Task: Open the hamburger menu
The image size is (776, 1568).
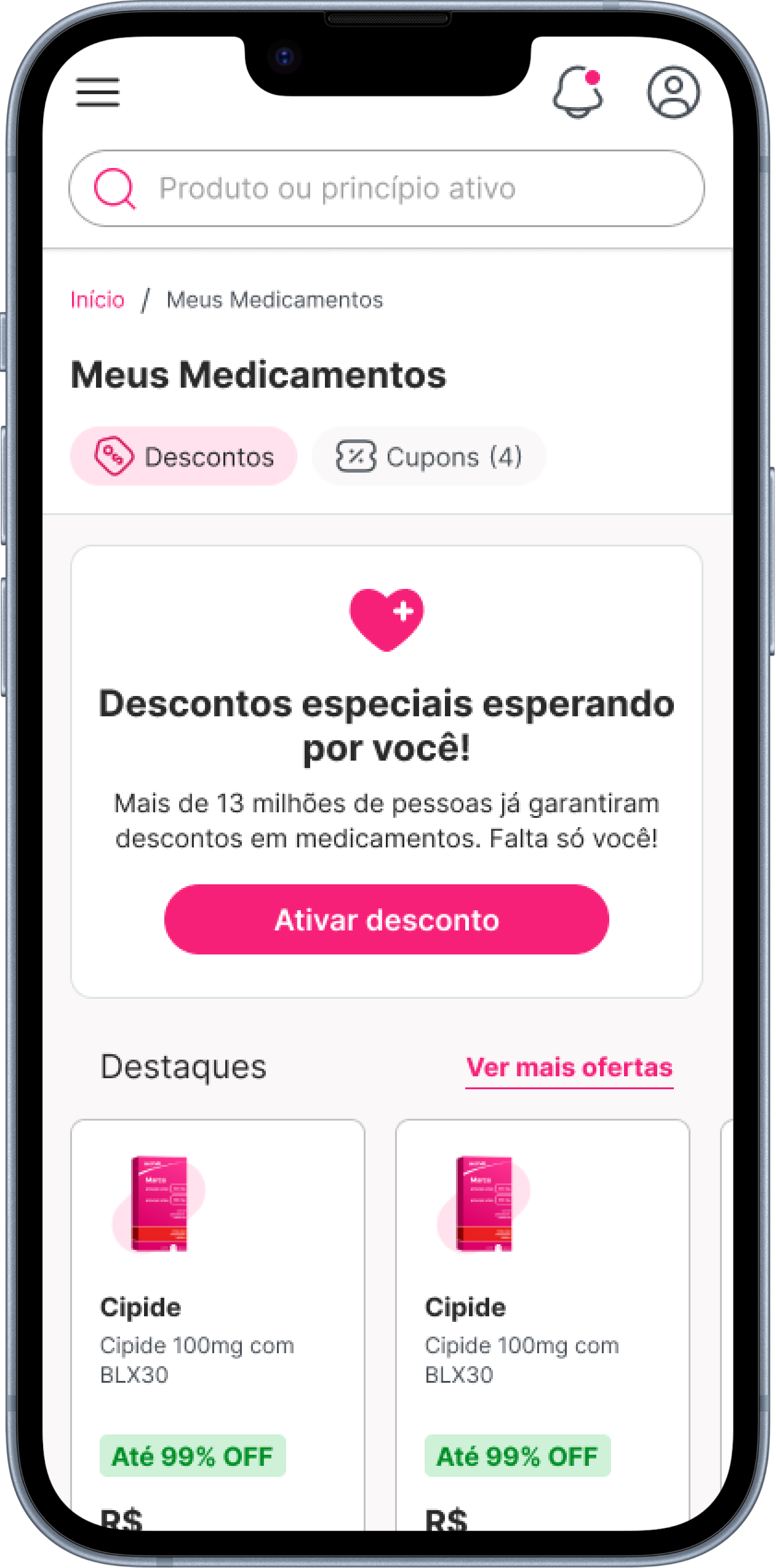Action: click(98, 92)
